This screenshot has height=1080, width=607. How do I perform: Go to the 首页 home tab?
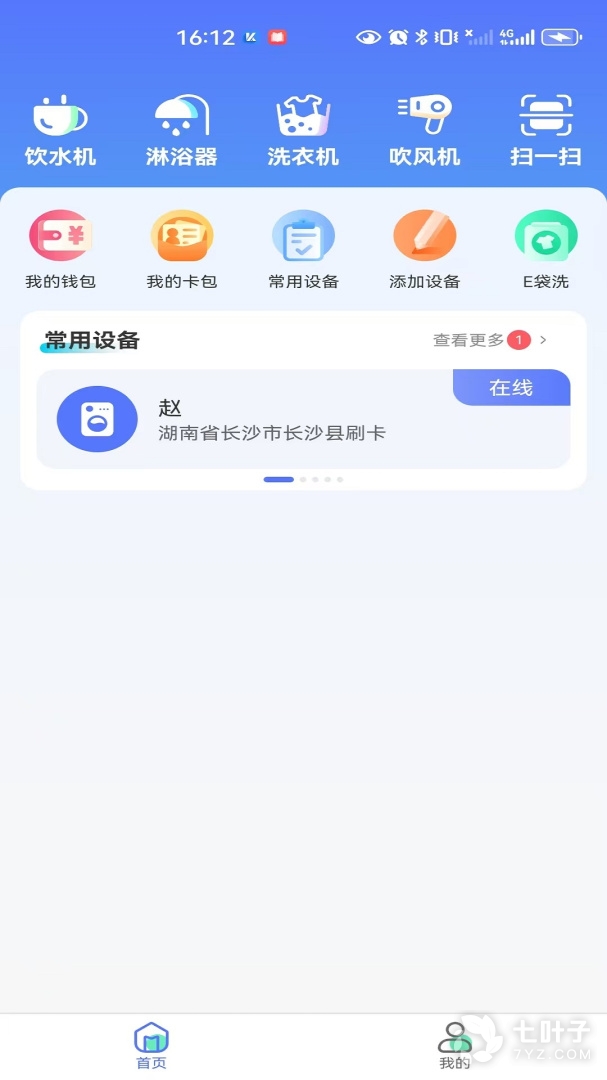[151, 1044]
